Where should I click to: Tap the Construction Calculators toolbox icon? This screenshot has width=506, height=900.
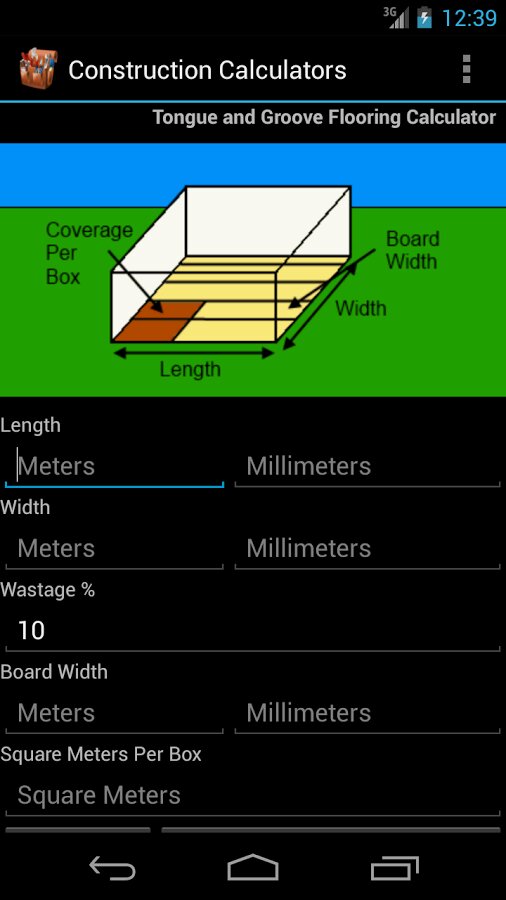coord(38,69)
